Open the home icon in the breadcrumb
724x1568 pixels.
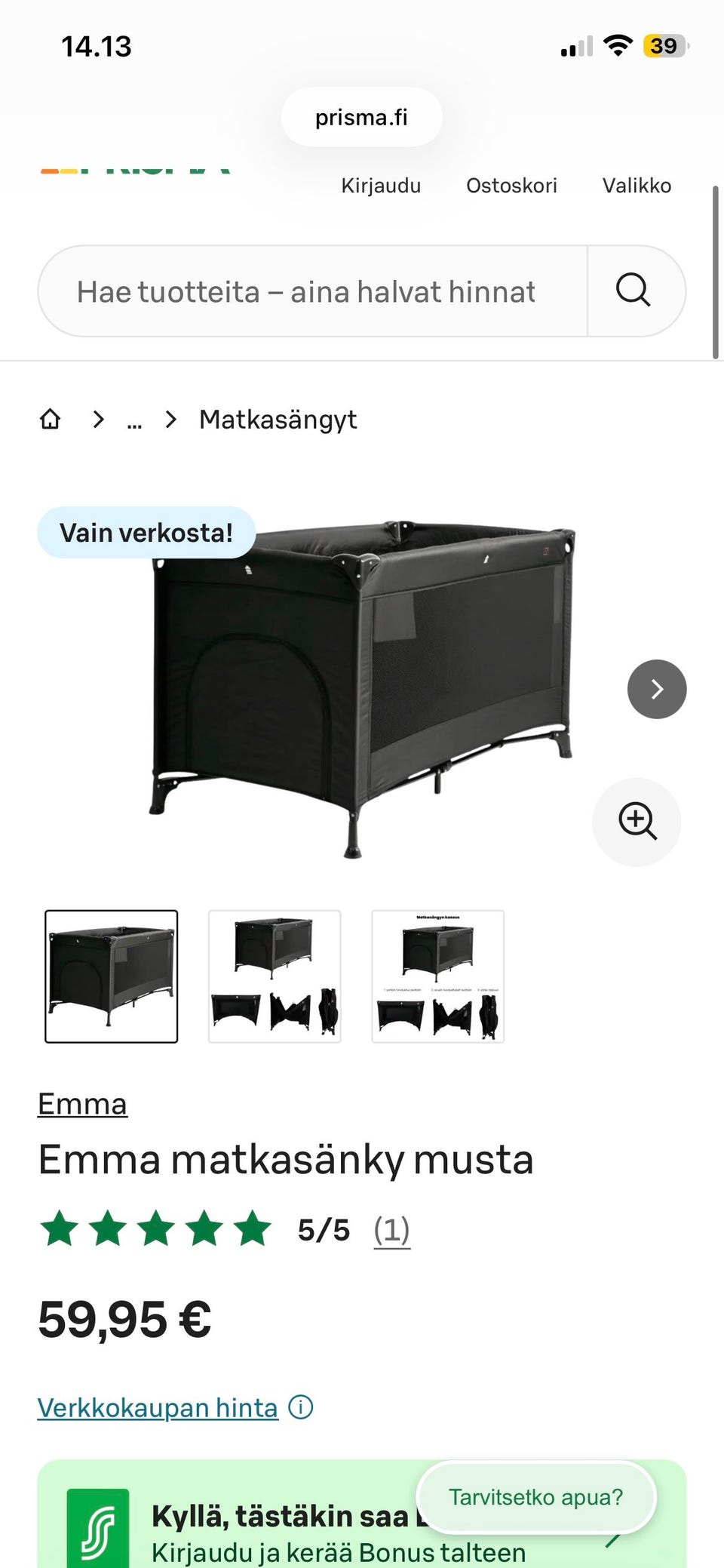click(50, 419)
